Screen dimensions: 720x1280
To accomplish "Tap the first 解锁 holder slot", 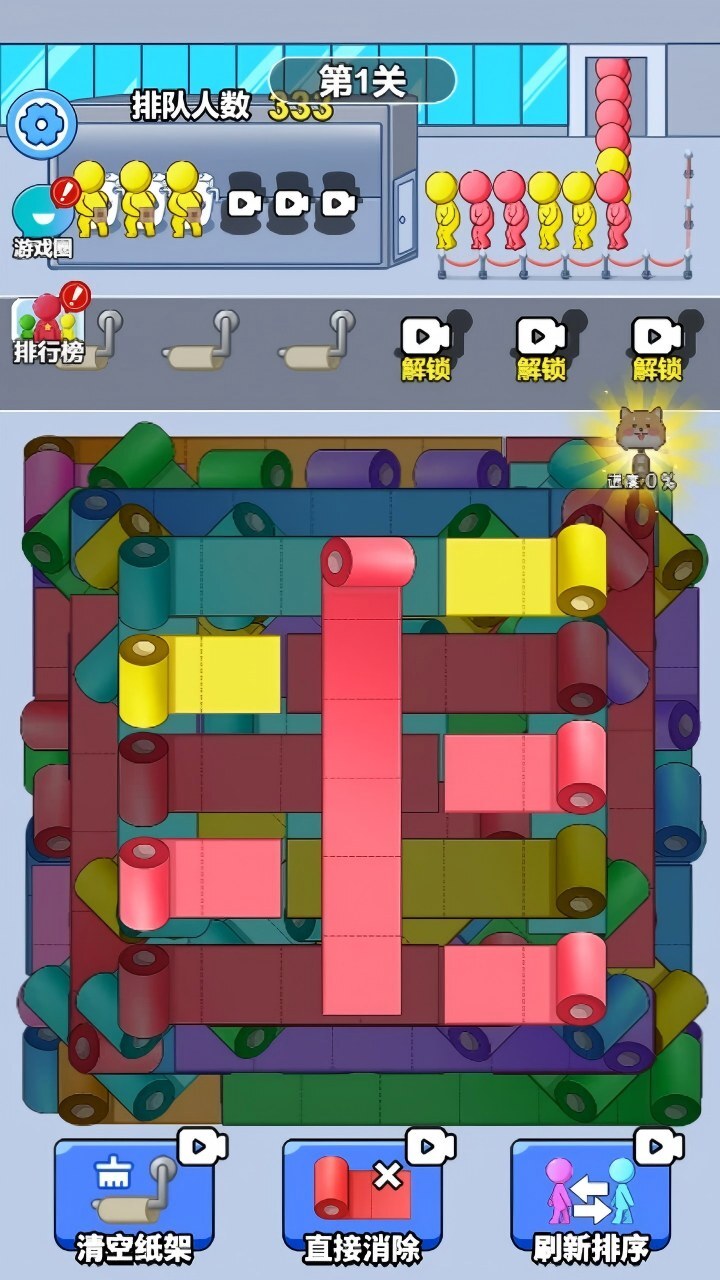I will coord(427,349).
